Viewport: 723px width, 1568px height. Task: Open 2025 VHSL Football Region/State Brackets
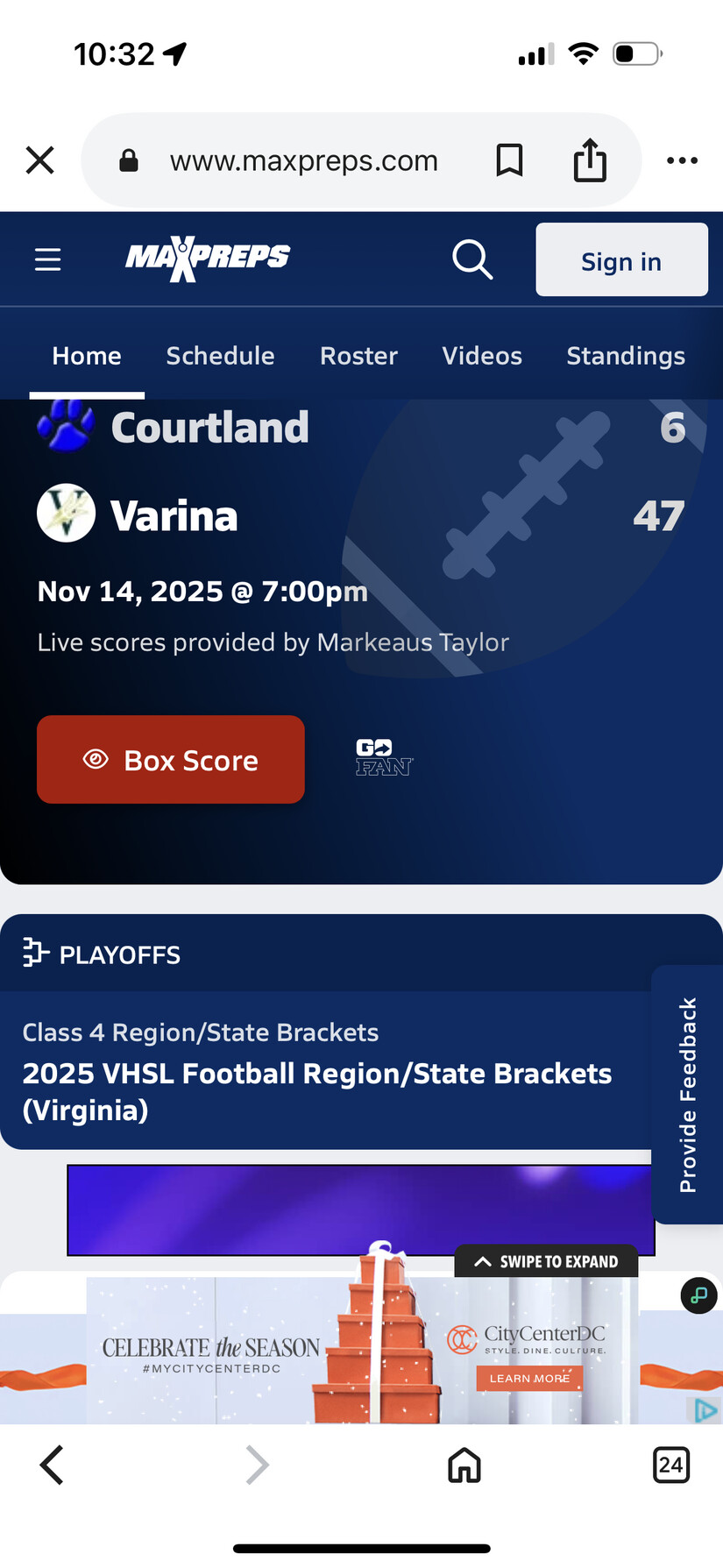[x=317, y=1090]
